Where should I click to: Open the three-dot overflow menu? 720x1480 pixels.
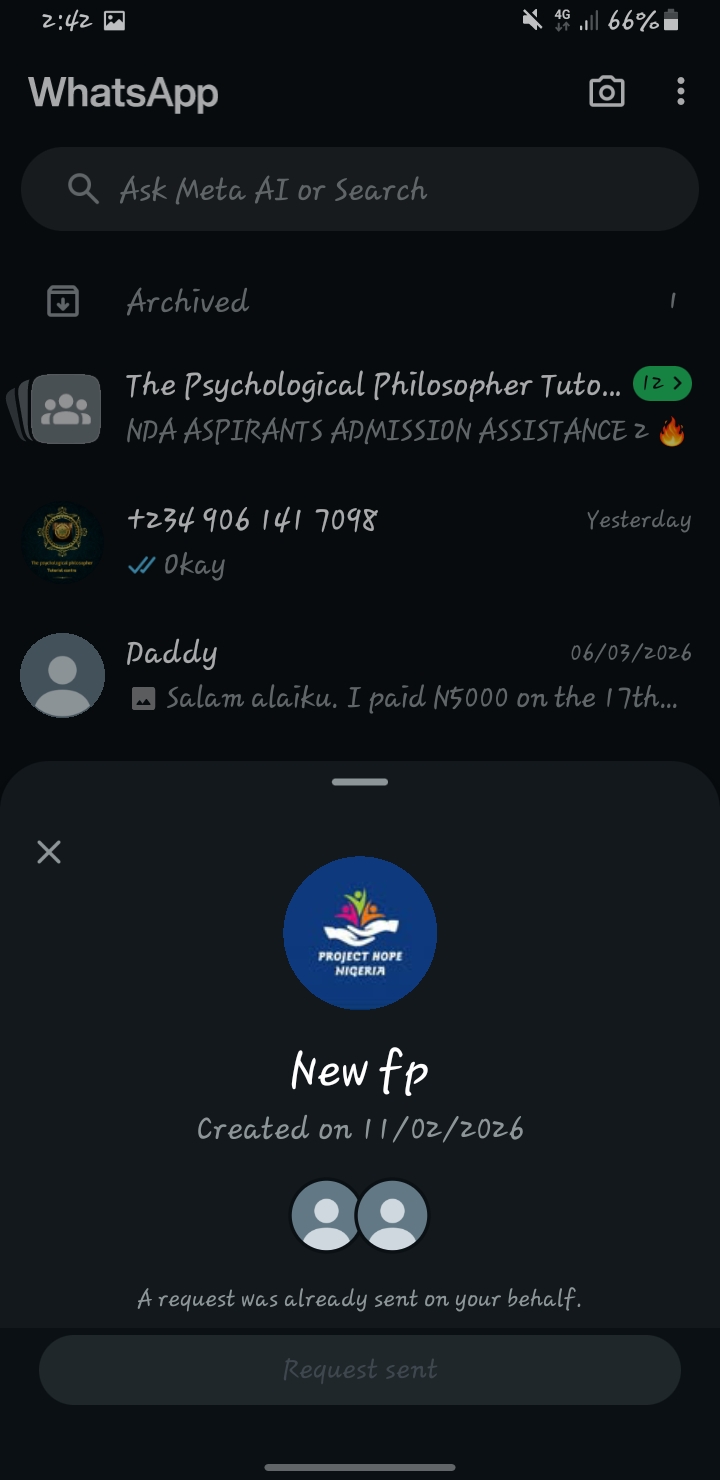point(681,93)
